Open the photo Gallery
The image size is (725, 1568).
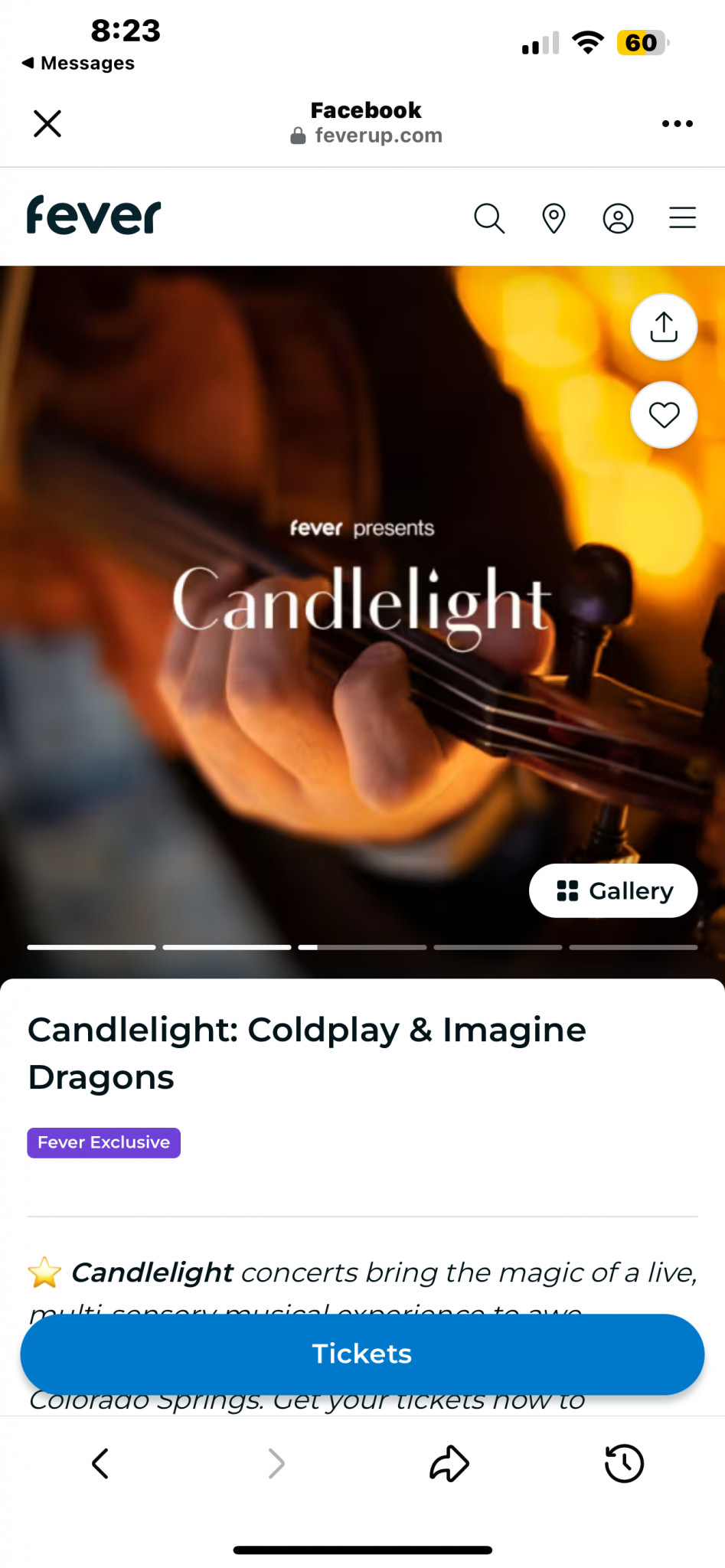point(612,890)
